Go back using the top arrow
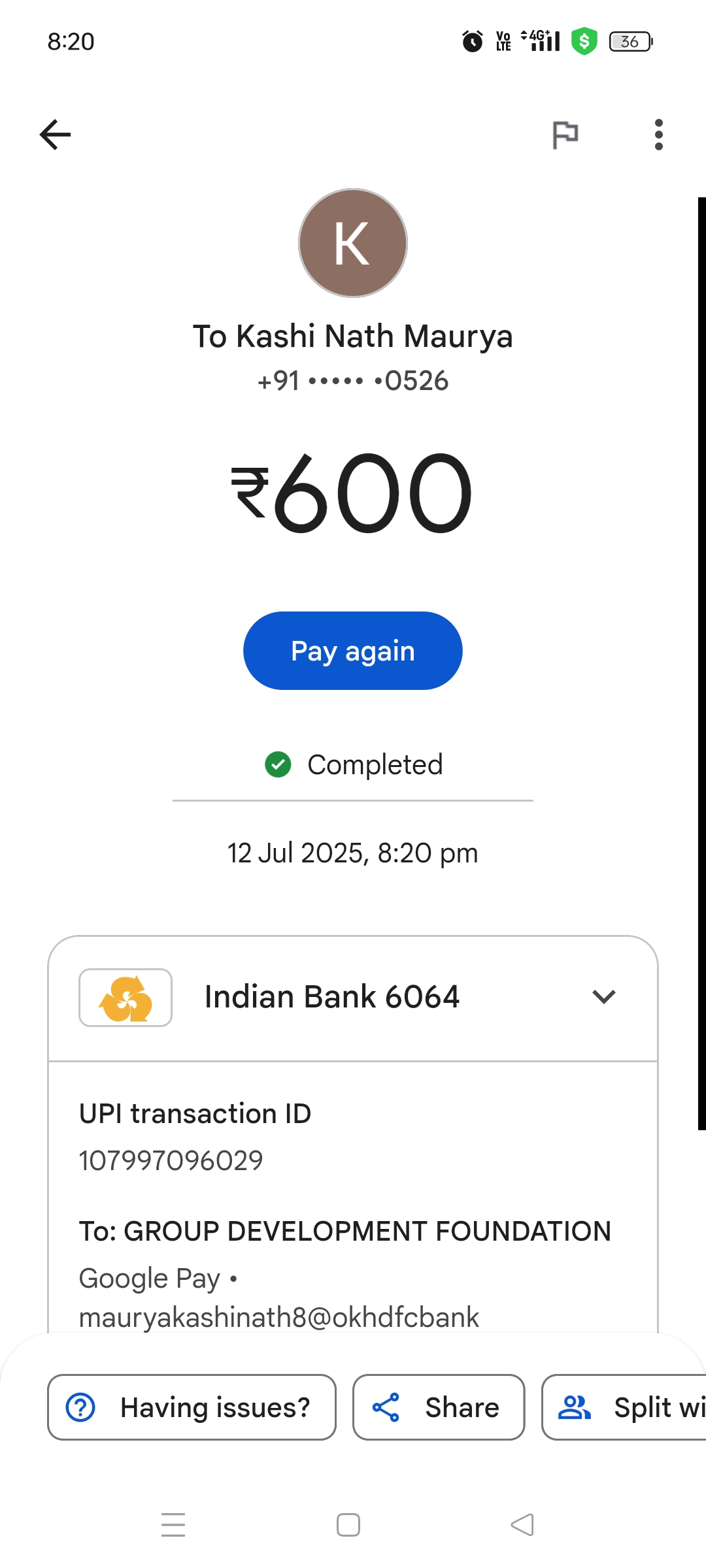Image resolution: width=706 pixels, height=1568 pixels. 55,135
